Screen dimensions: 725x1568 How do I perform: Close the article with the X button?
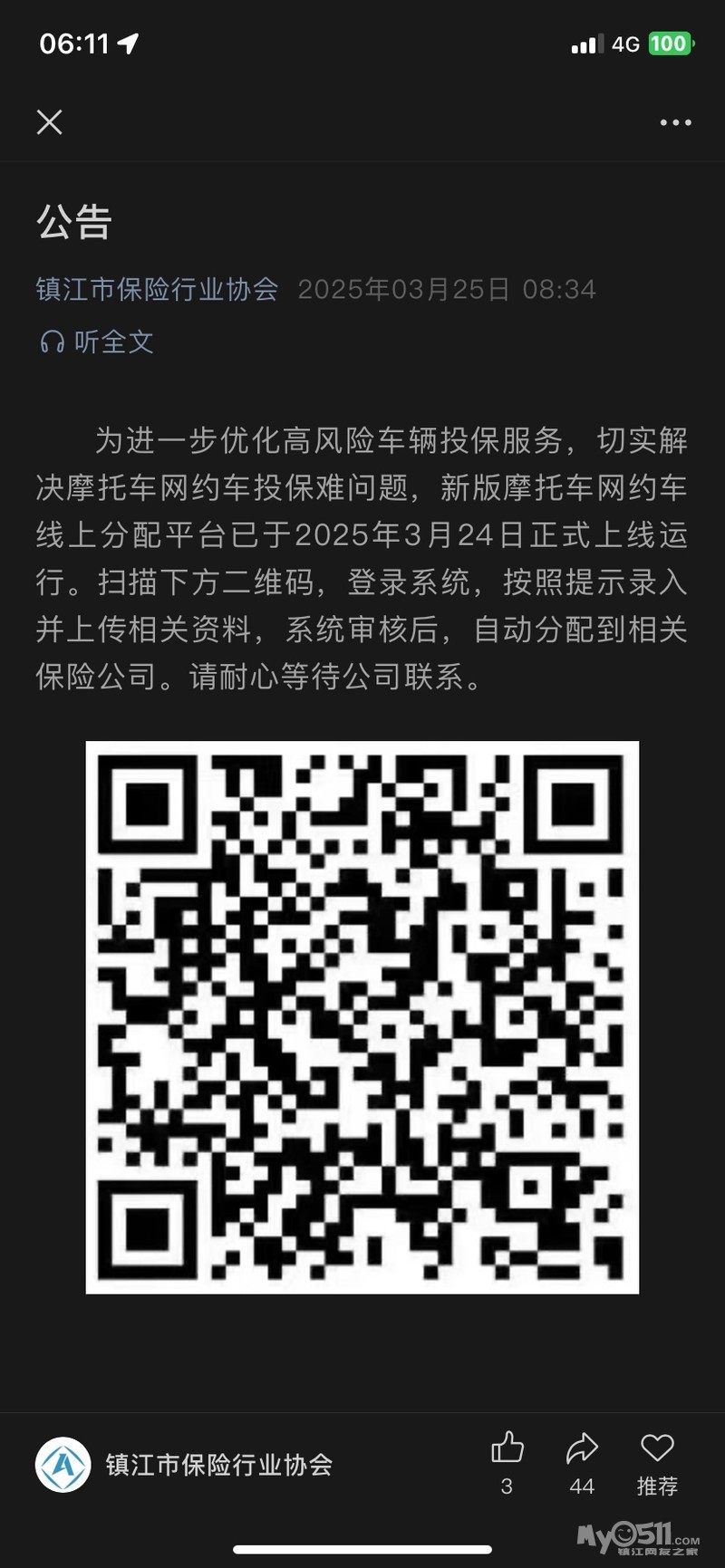click(x=50, y=122)
